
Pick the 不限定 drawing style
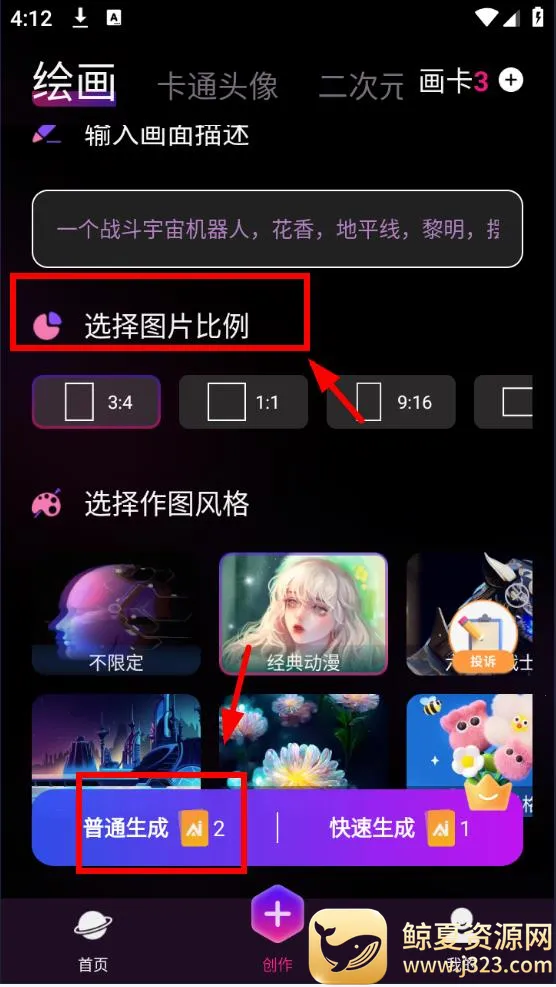[116, 614]
